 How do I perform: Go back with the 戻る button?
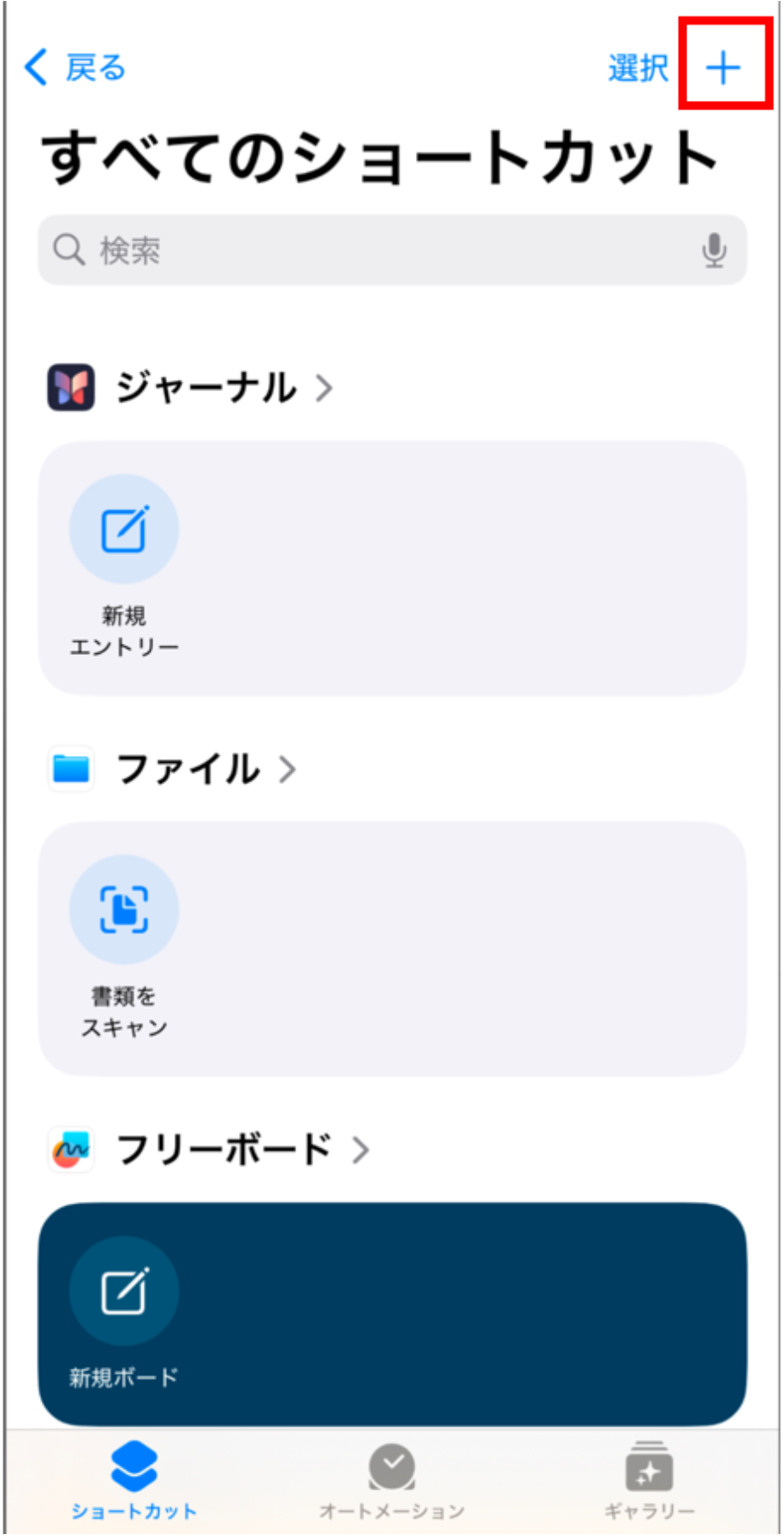pos(75,68)
